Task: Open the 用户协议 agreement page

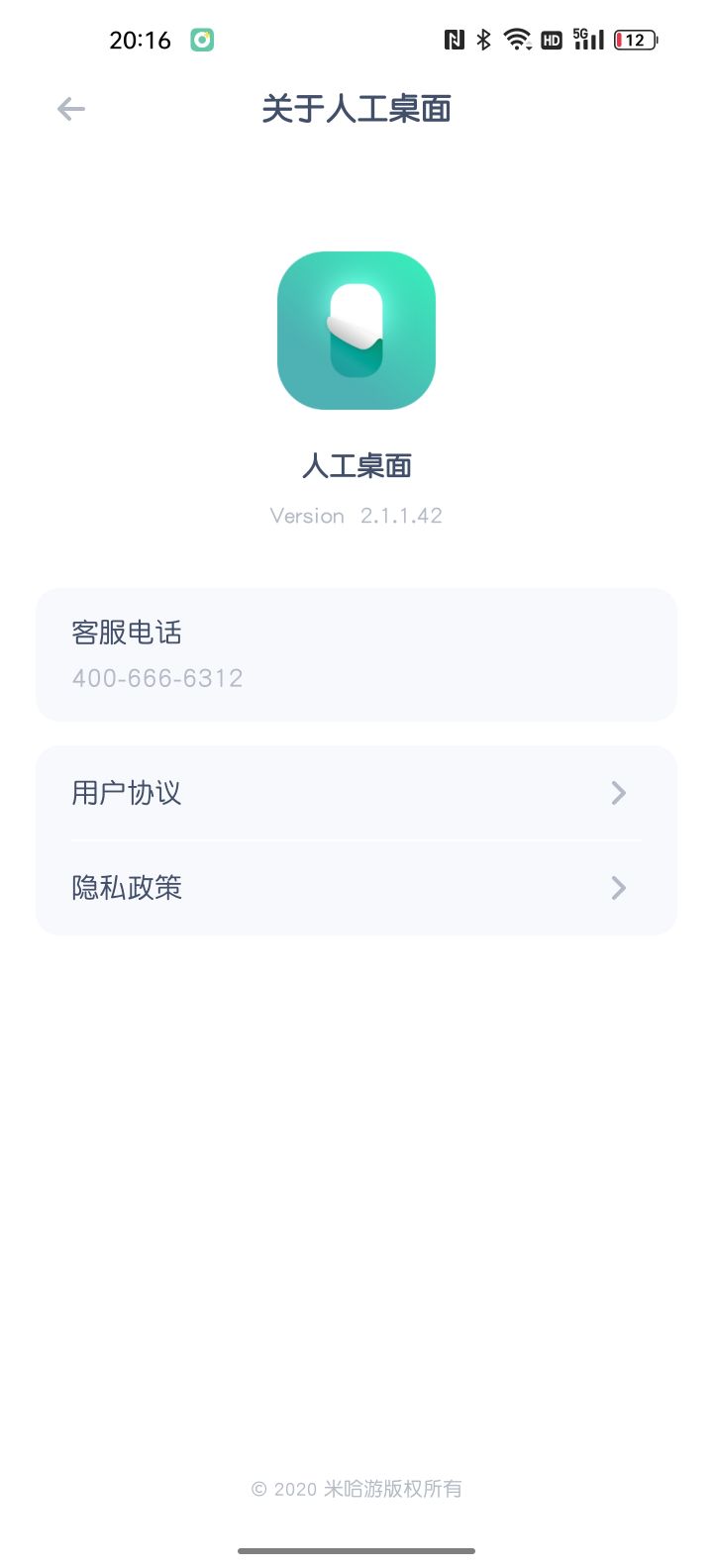Action: [127, 792]
